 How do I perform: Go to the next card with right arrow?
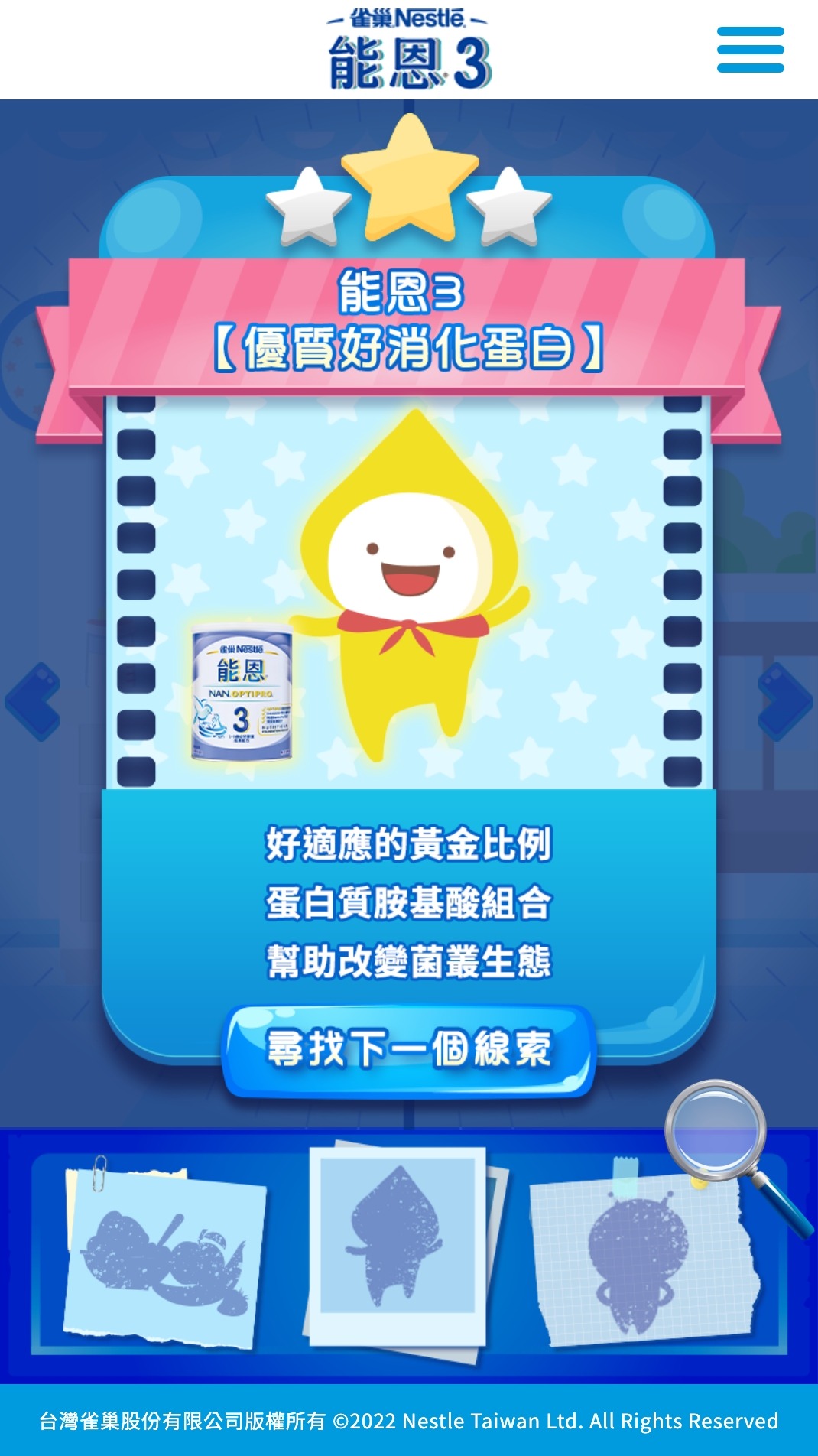pos(784,700)
